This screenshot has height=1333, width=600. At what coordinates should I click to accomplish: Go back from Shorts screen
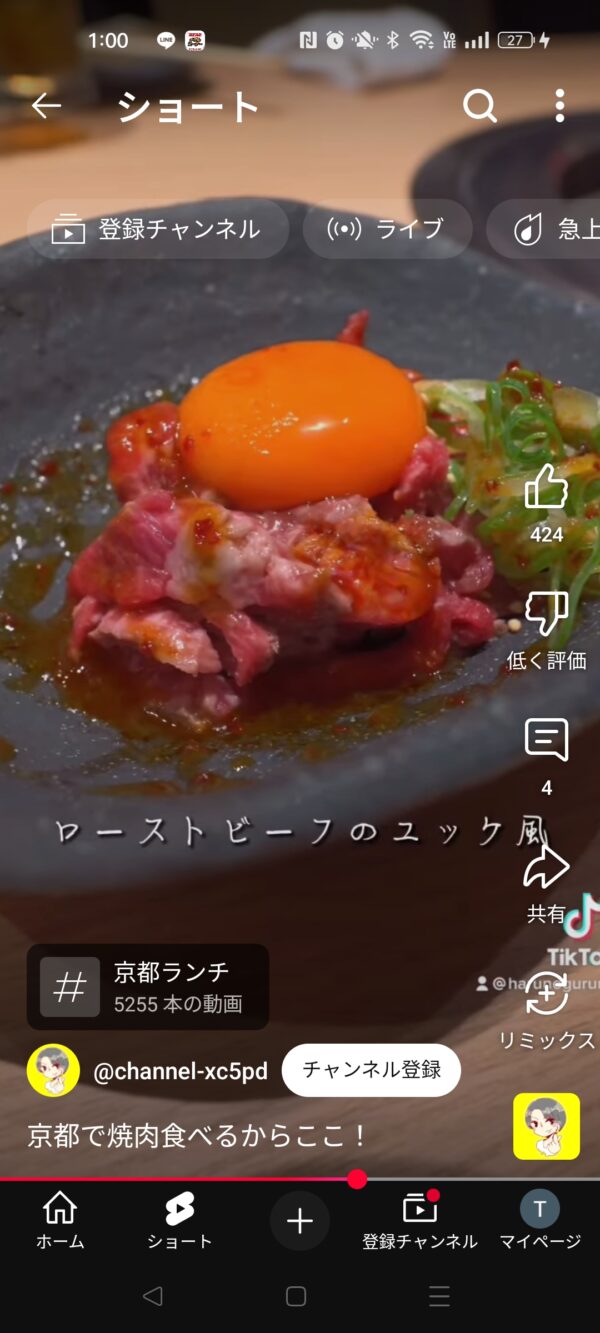[x=46, y=106]
